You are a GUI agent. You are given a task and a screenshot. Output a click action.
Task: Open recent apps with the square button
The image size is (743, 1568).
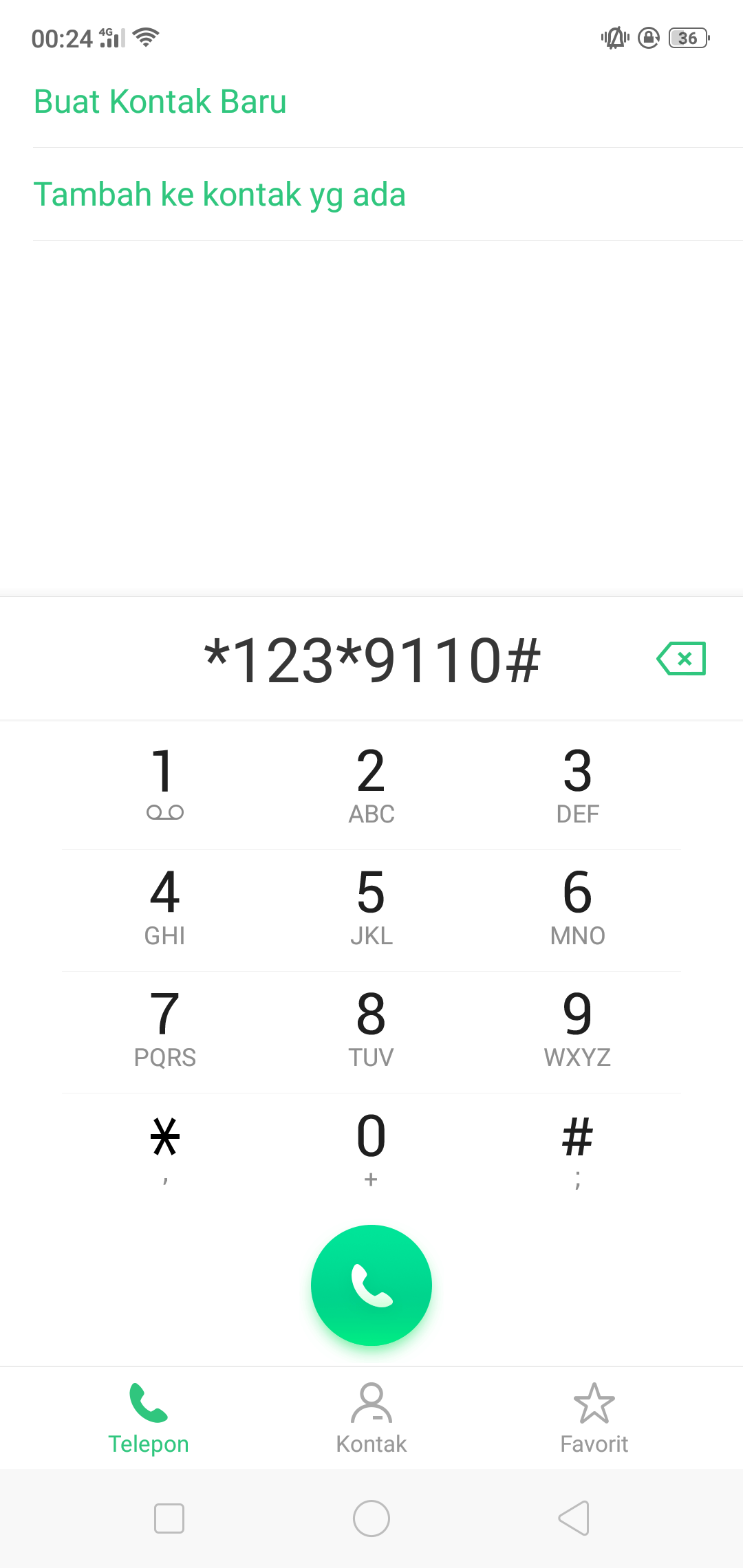[169, 1520]
